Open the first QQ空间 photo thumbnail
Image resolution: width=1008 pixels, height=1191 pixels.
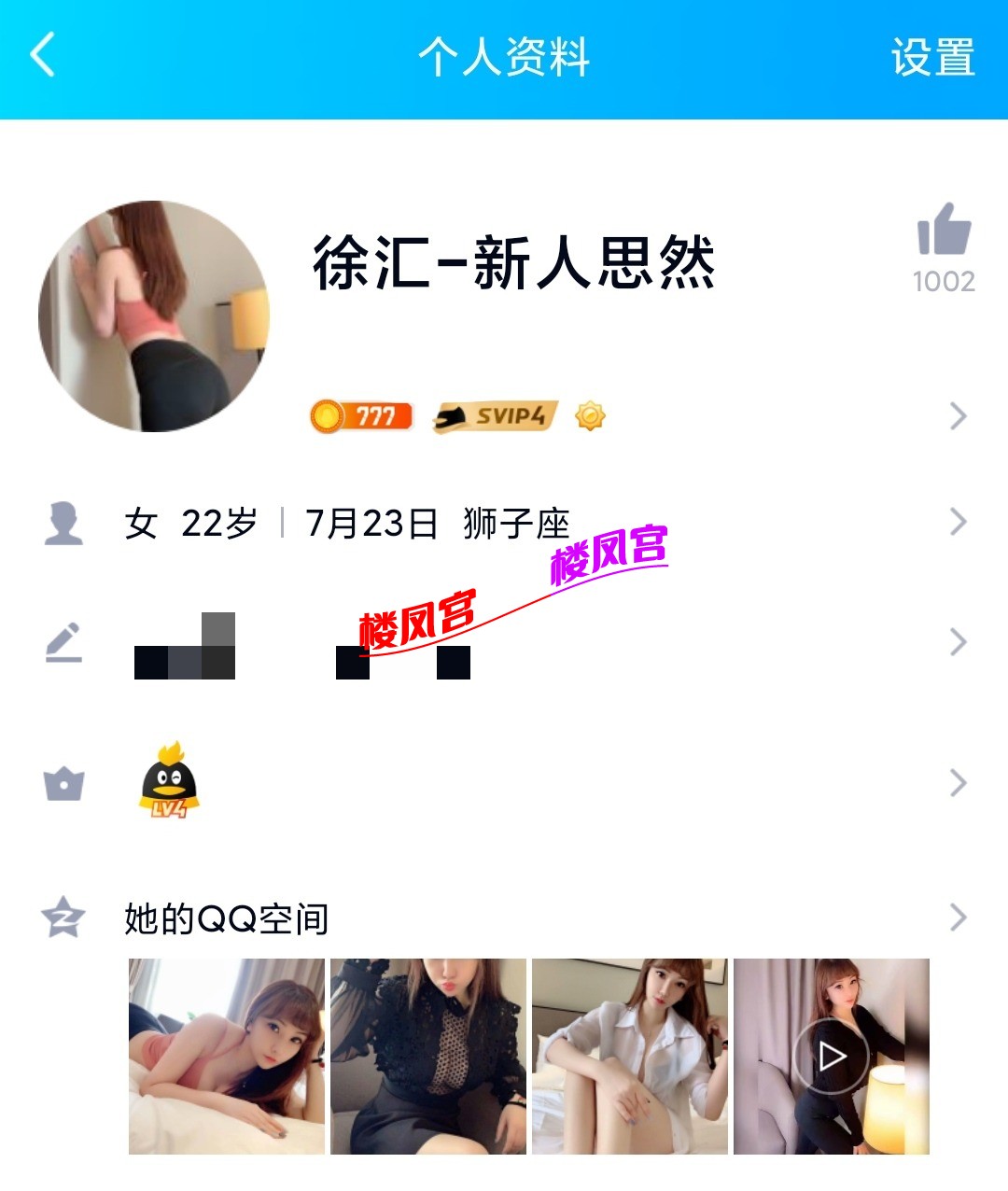[227, 1056]
